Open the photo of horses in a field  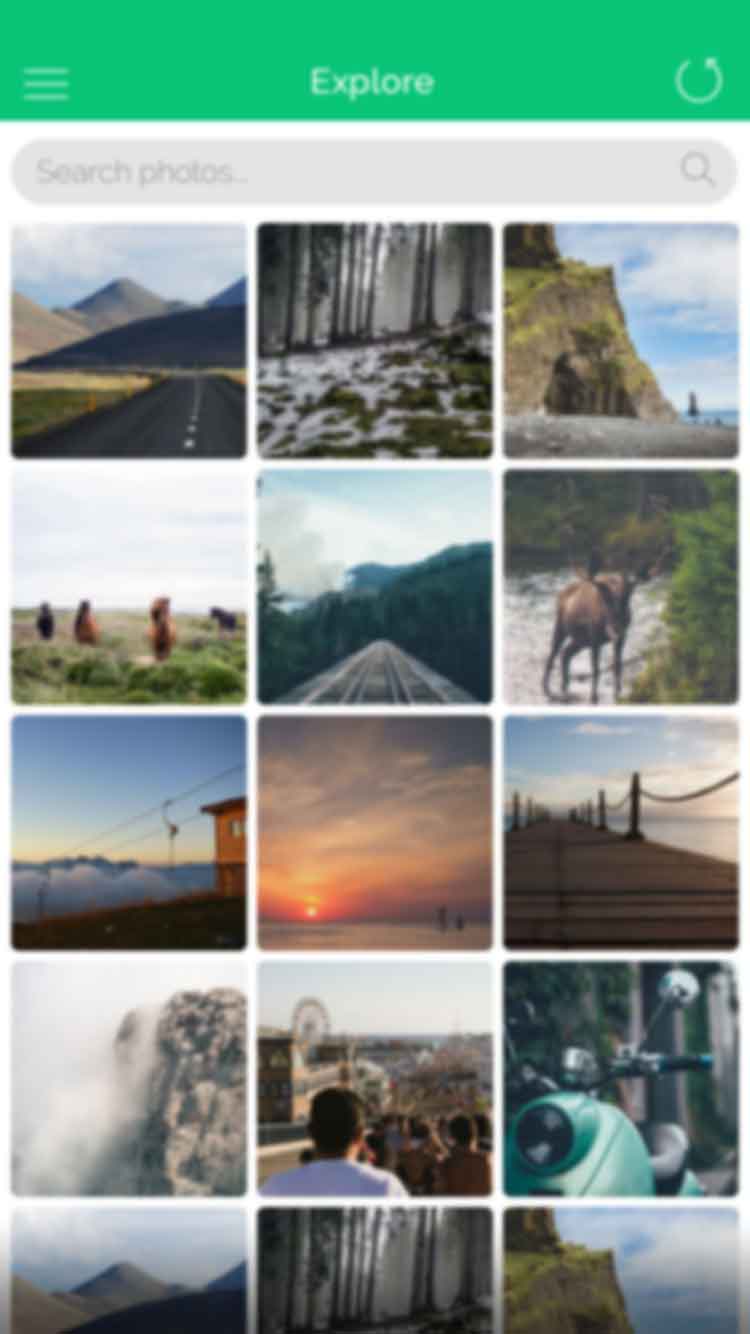point(129,586)
